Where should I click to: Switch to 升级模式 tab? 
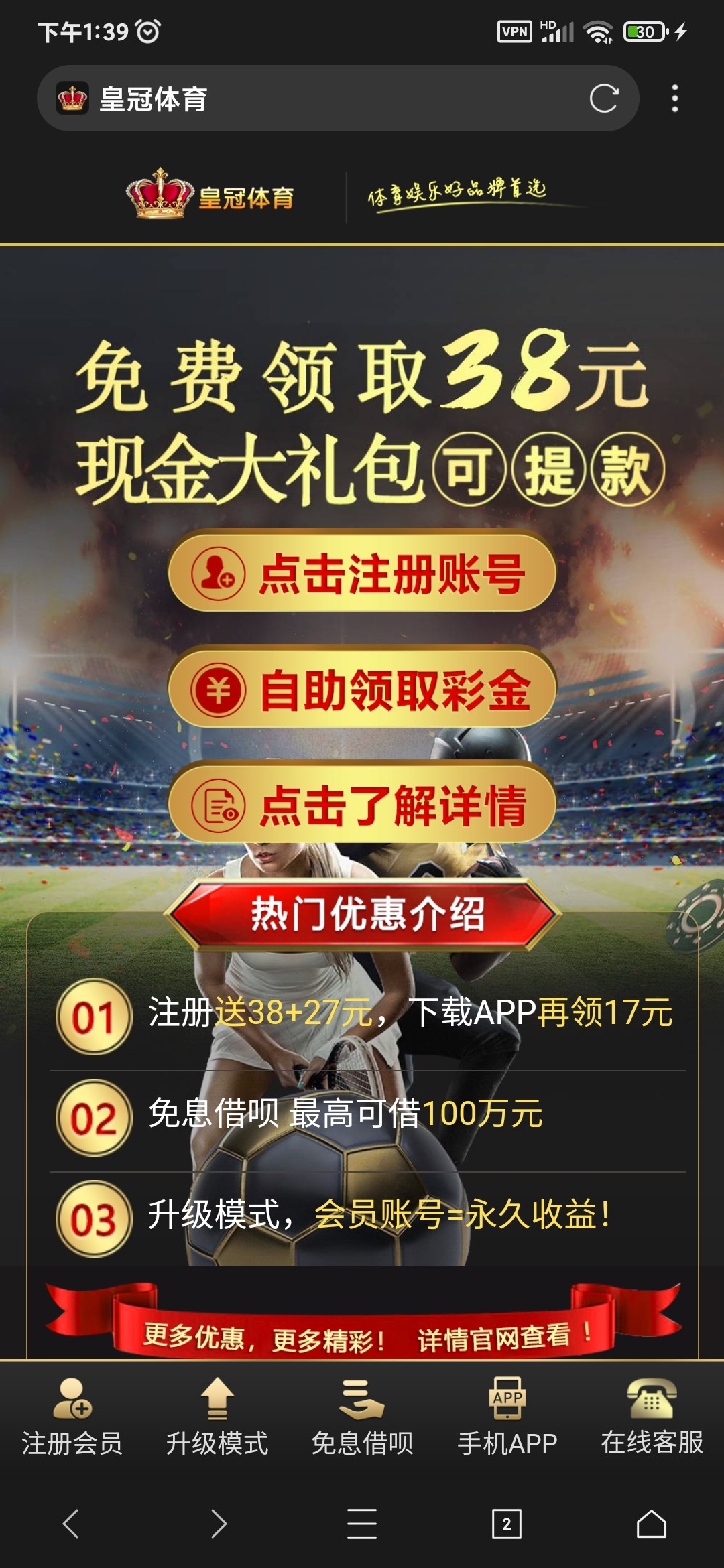(x=217, y=1415)
